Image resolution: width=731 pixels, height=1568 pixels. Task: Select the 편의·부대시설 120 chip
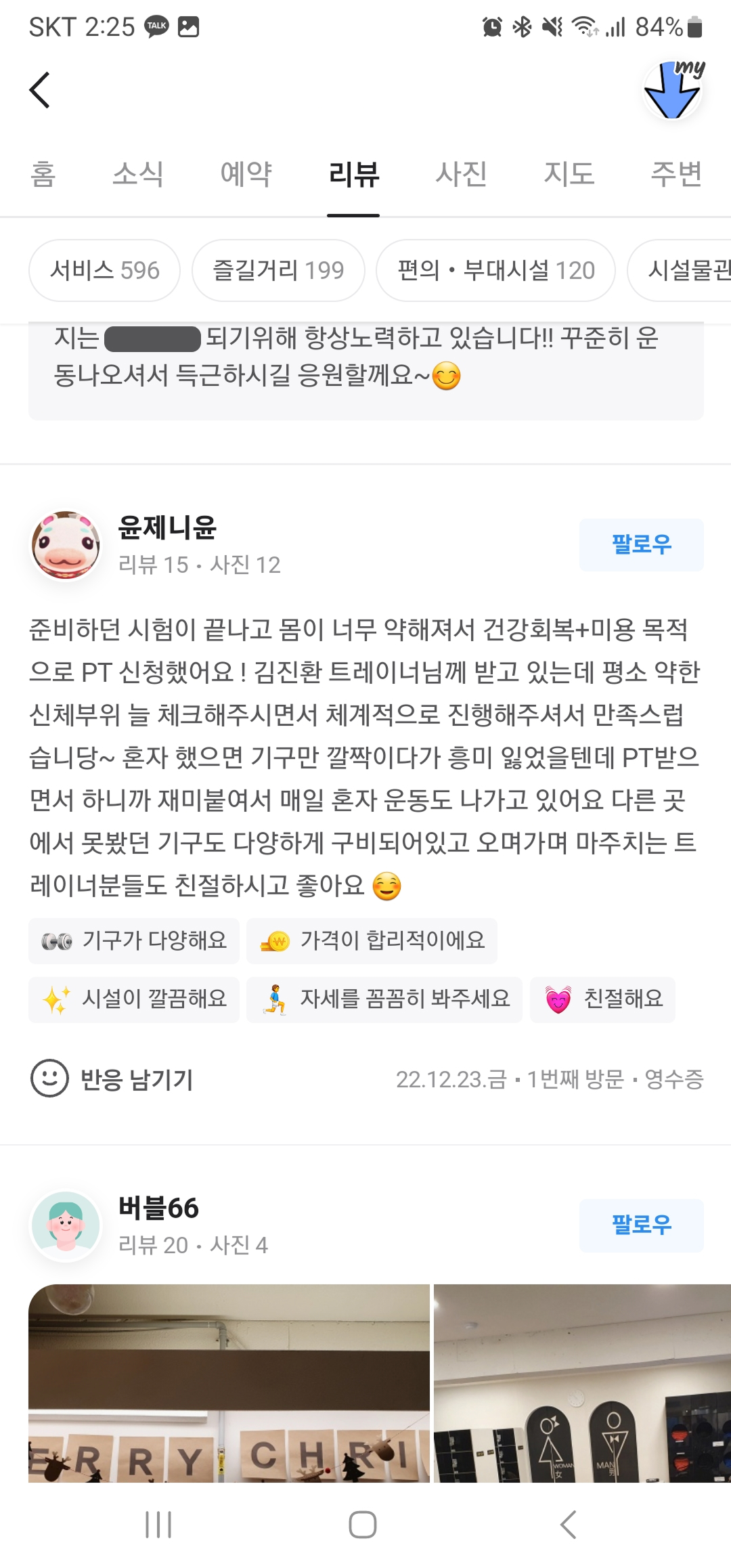495,270
